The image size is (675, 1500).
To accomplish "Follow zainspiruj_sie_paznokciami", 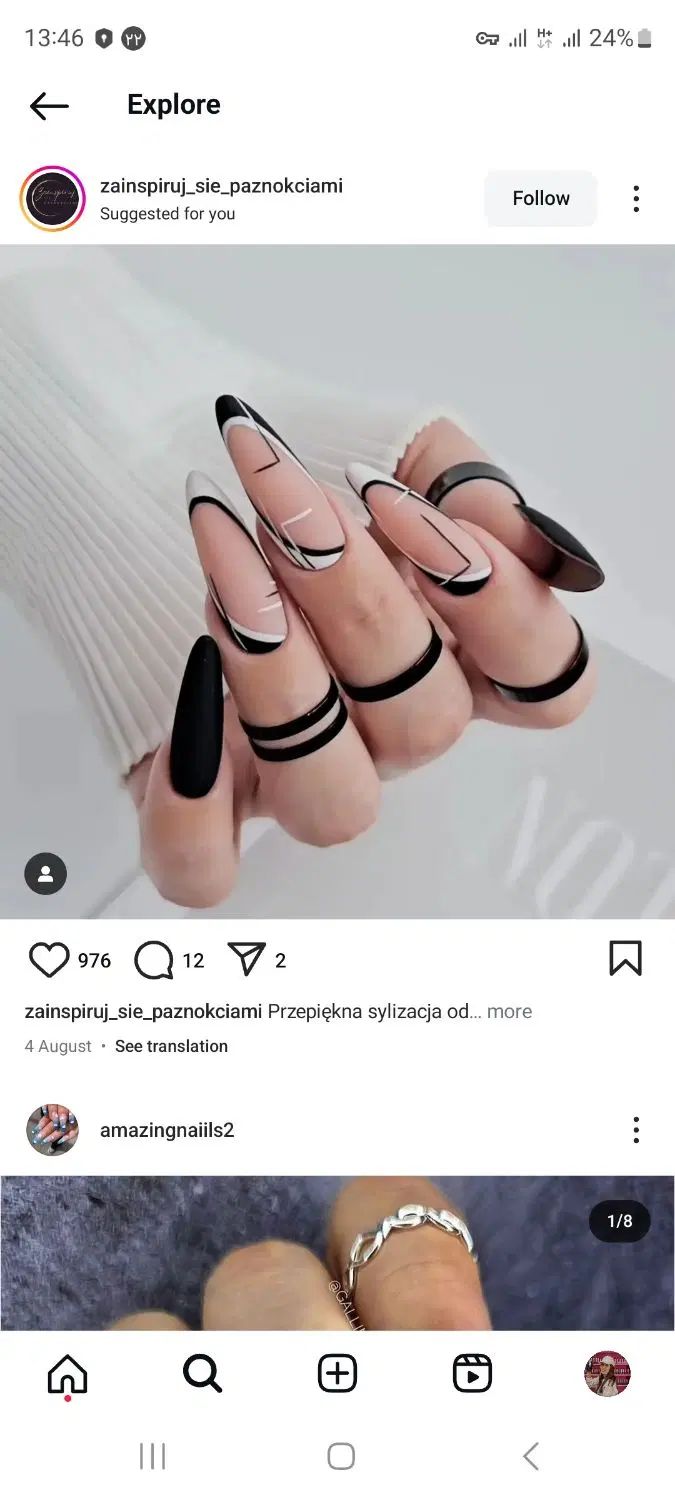I will click(540, 198).
